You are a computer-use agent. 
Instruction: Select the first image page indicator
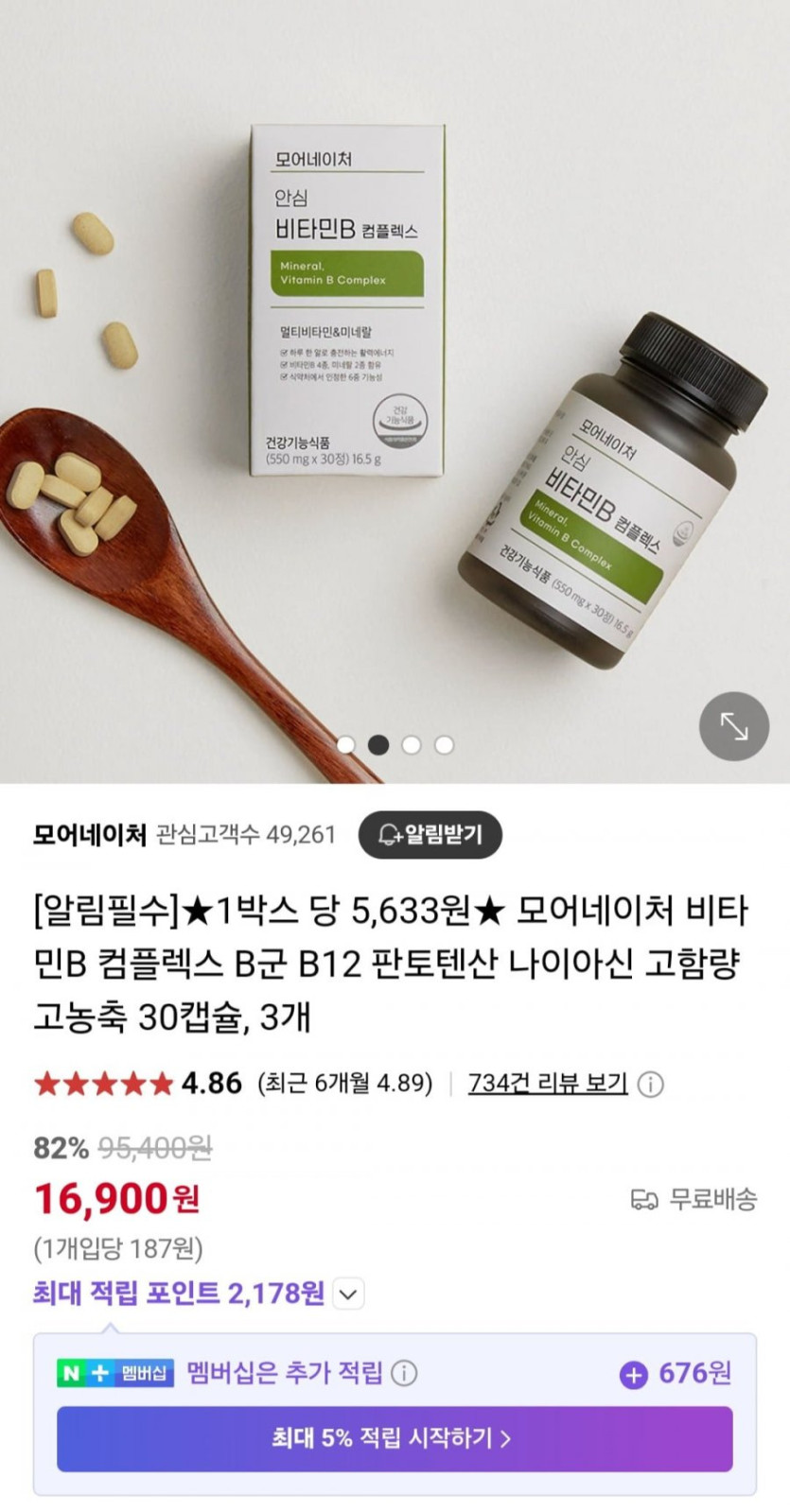pyautogui.click(x=345, y=745)
